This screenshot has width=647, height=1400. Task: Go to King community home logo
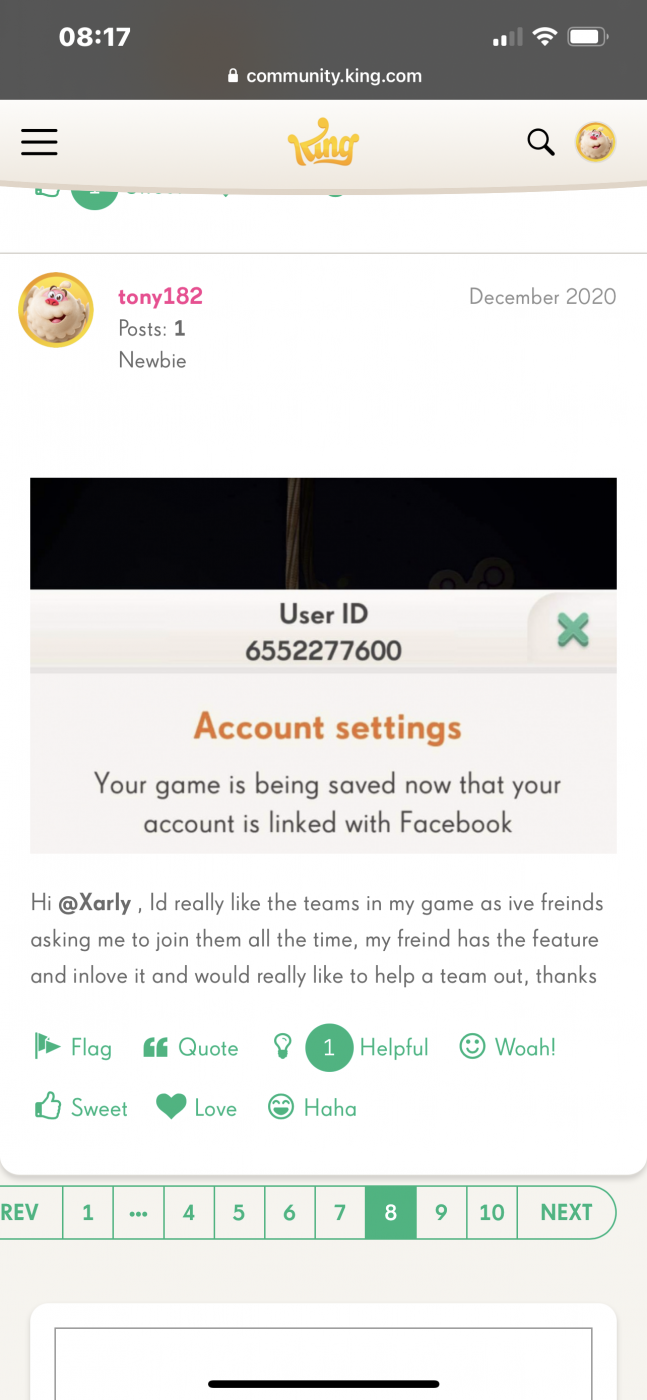tap(322, 146)
